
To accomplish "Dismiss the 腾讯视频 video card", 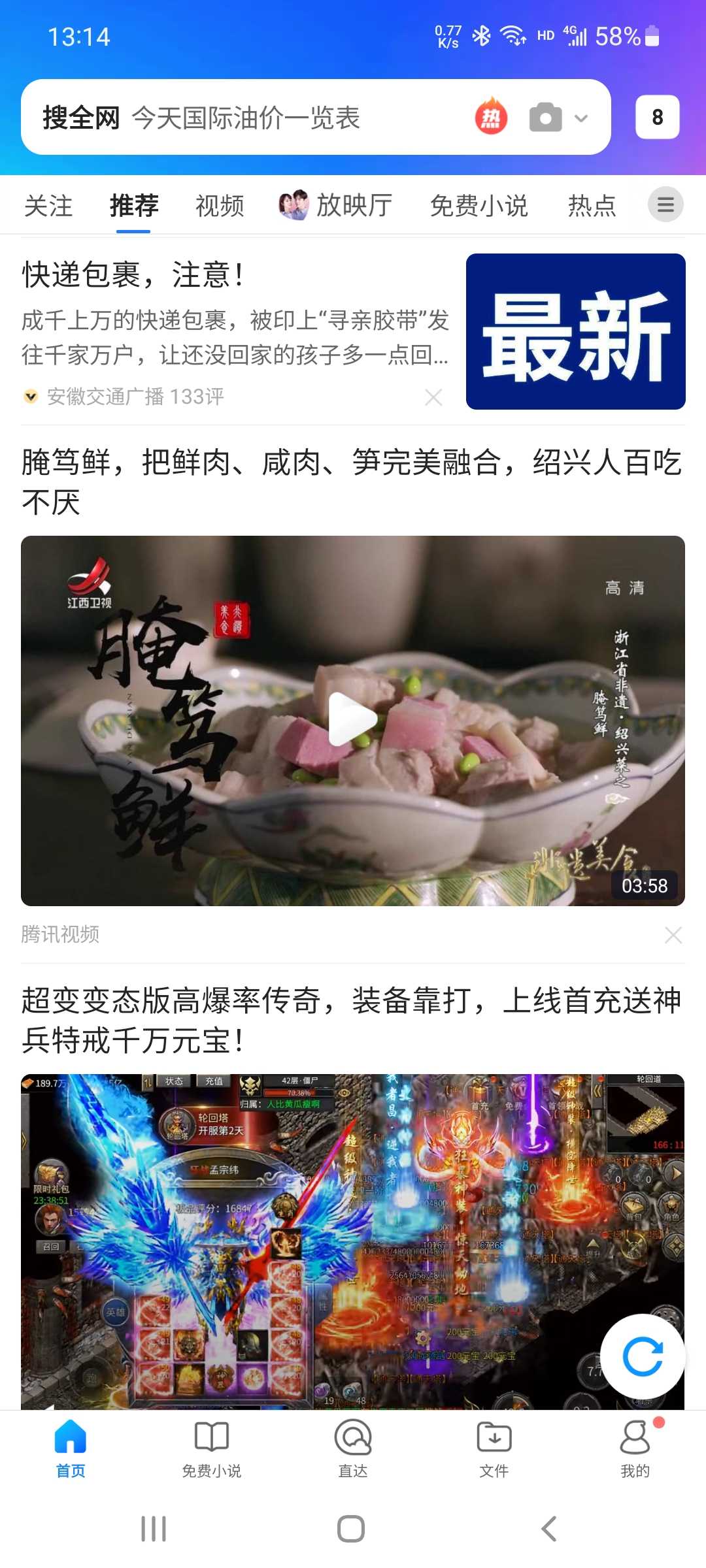I will point(673,935).
